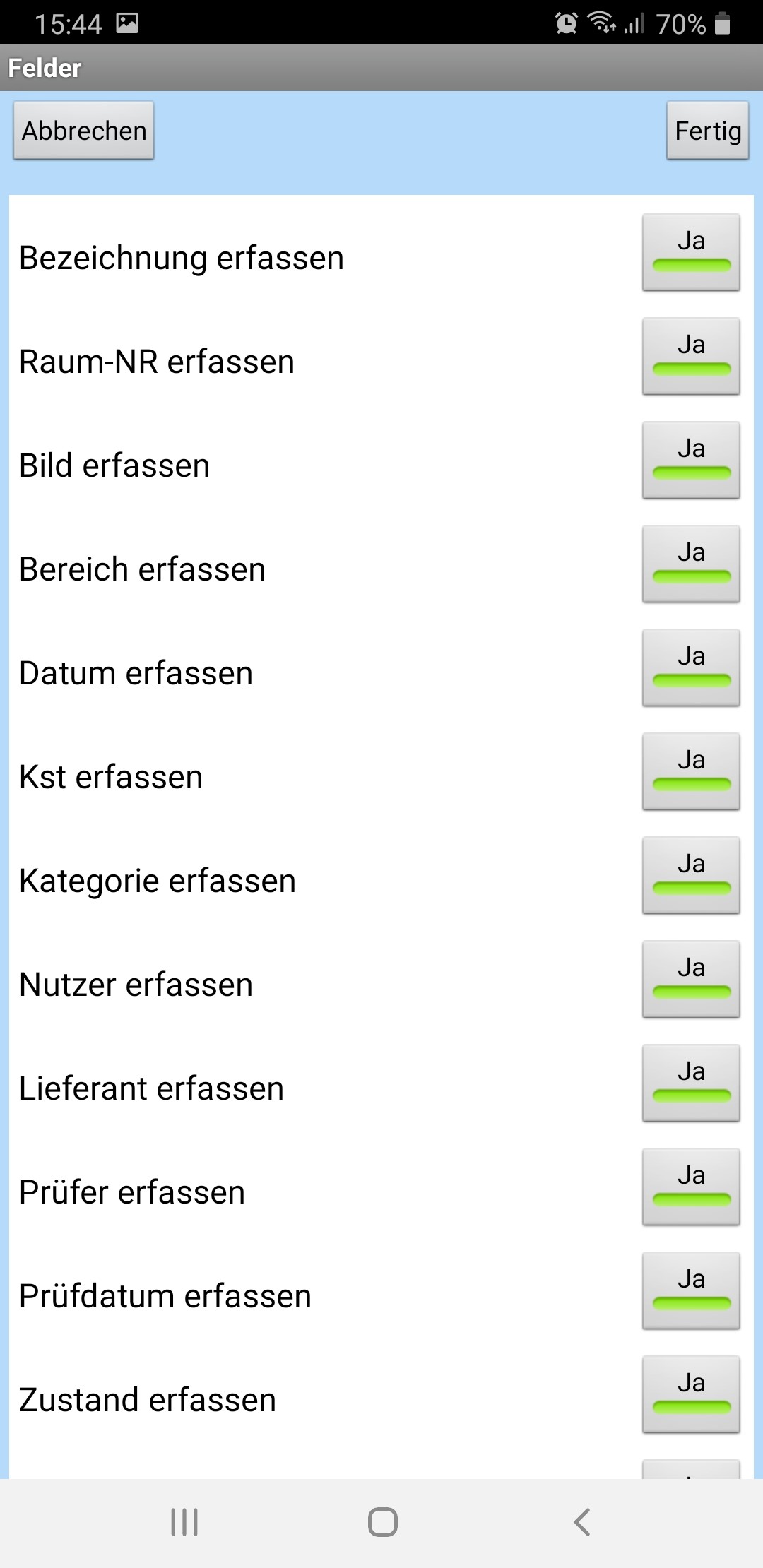Open recent apps from the navigation bar
The image size is (763, 1568).
pos(184,1522)
